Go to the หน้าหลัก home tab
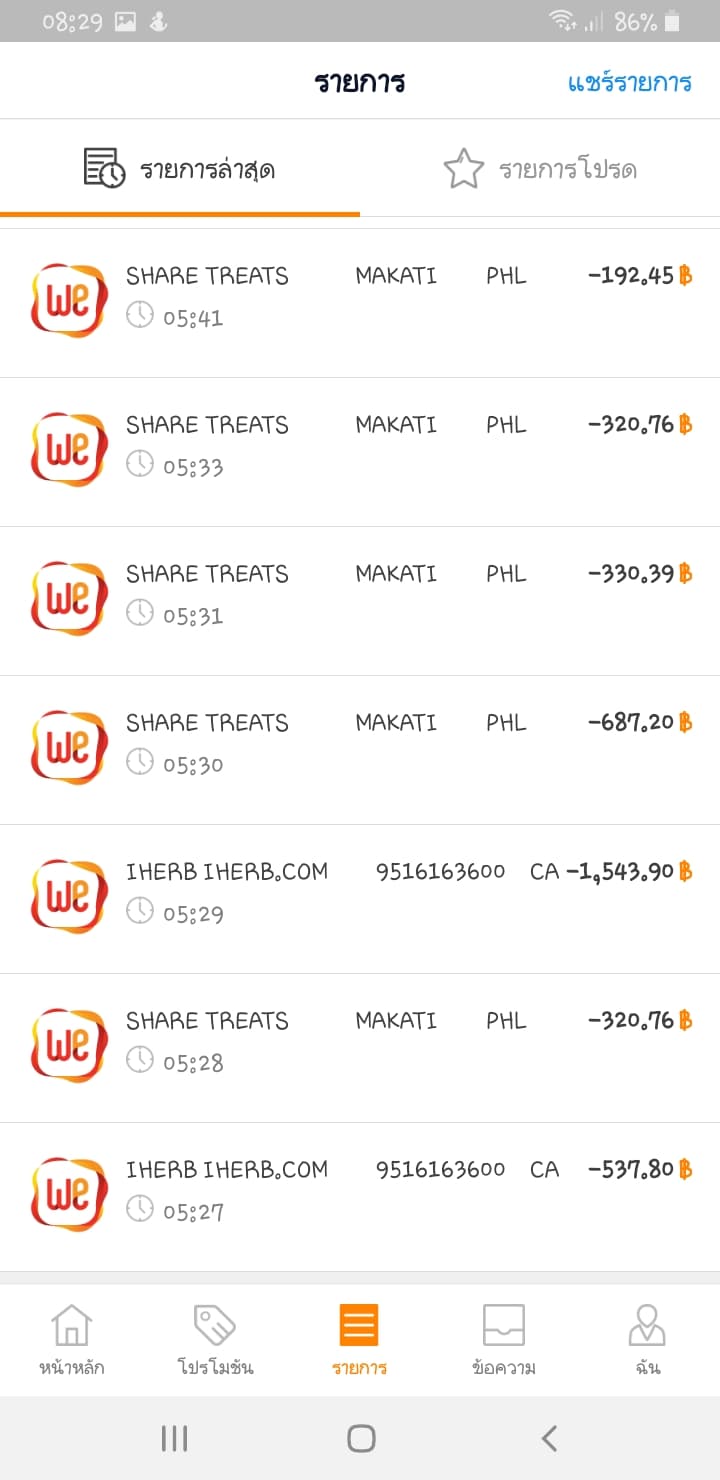Image resolution: width=720 pixels, height=1480 pixels. point(72,1340)
